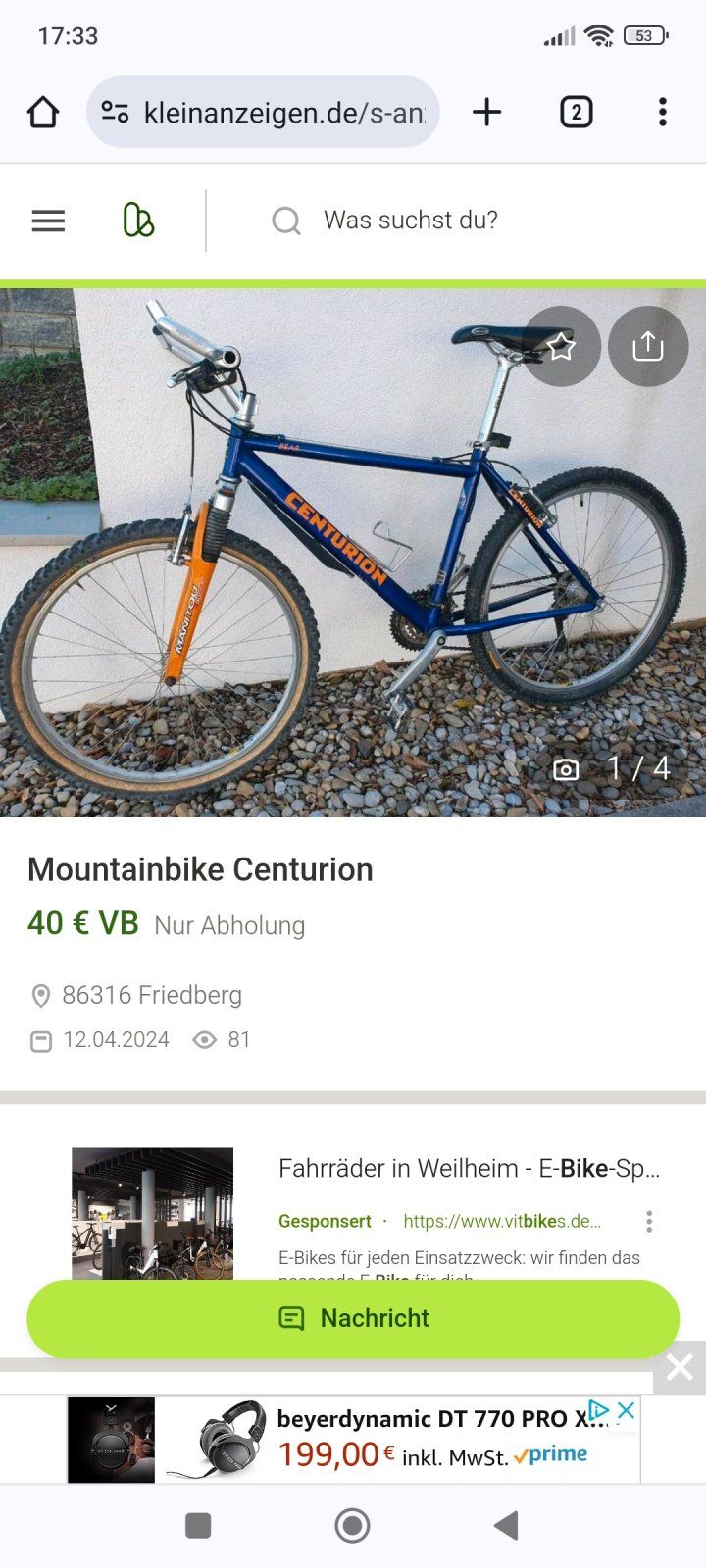Image resolution: width=706 pixels, height=1568 pixels.
Task: Go to the Kleinanzeigen logo home
Action: pyautogui.click(x=138, y=220)
